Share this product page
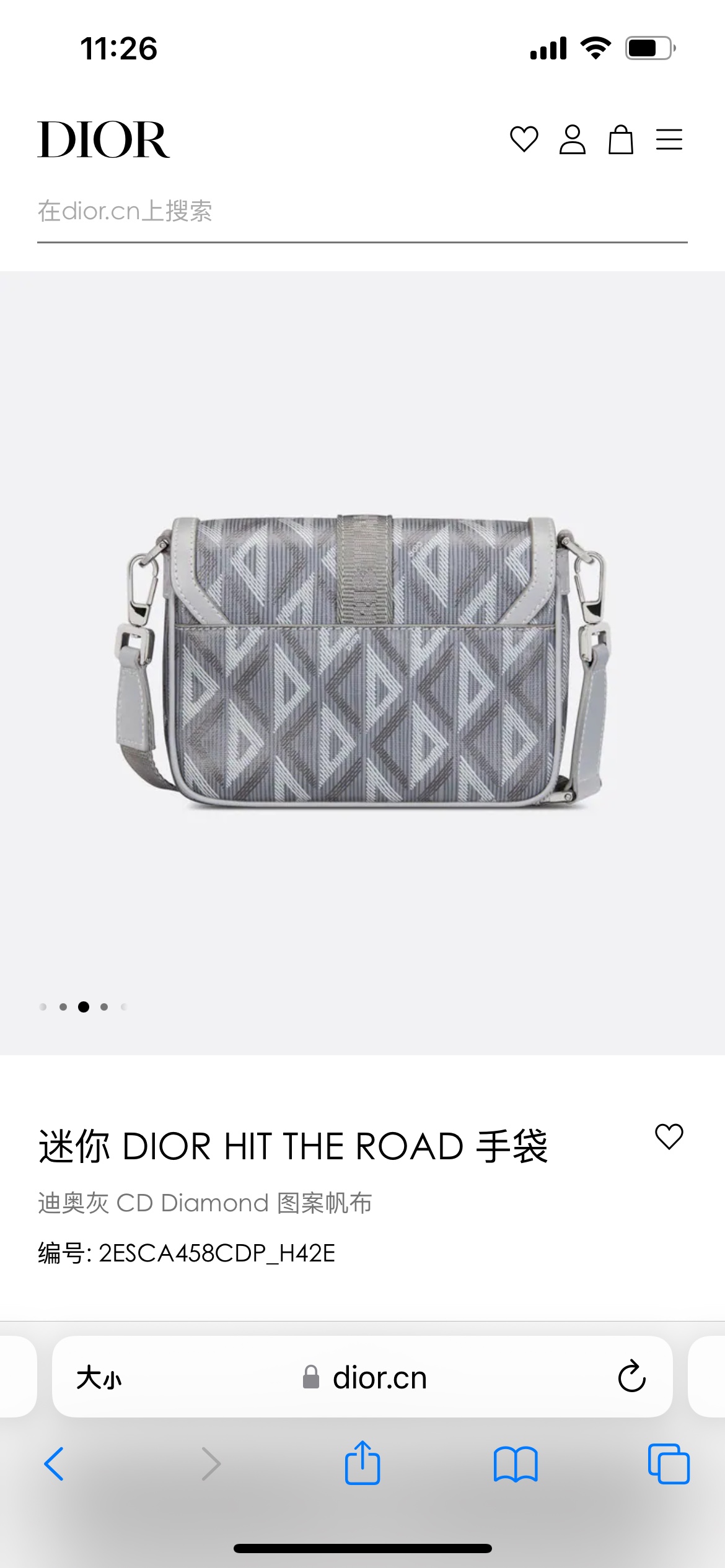The image size is (725, 1568). [x=362, y=1463]
